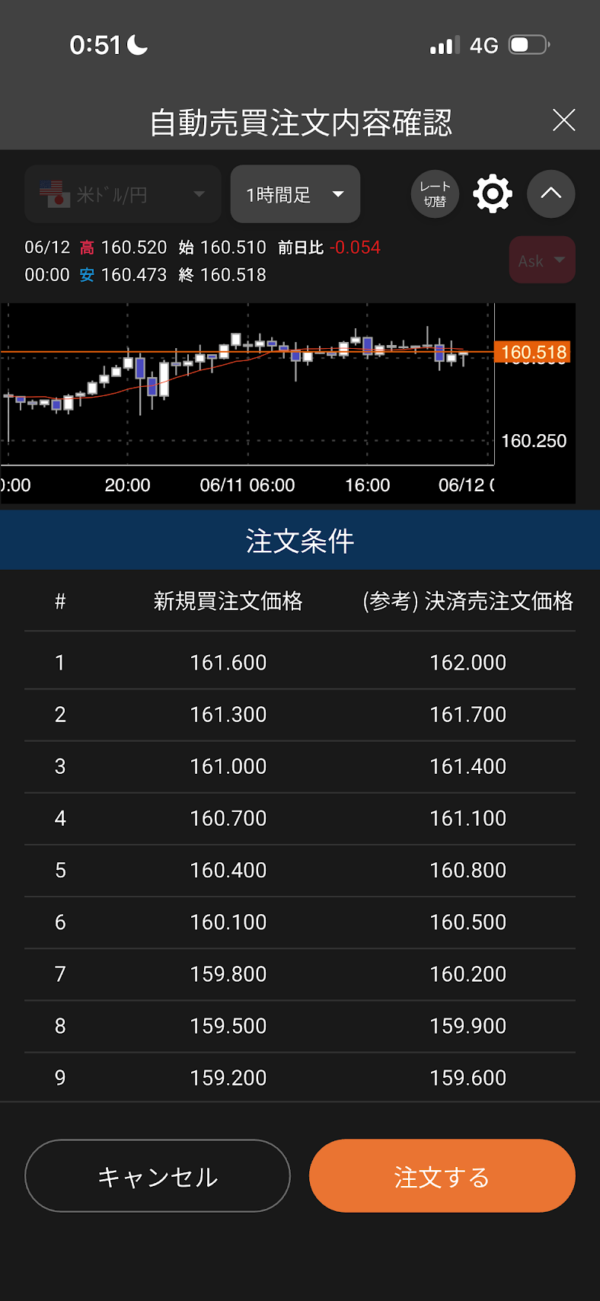Tap the レート切替 rate switch button
This screenshot has height=1301, width=600.
pyautogui.click(x=435, y=194)
